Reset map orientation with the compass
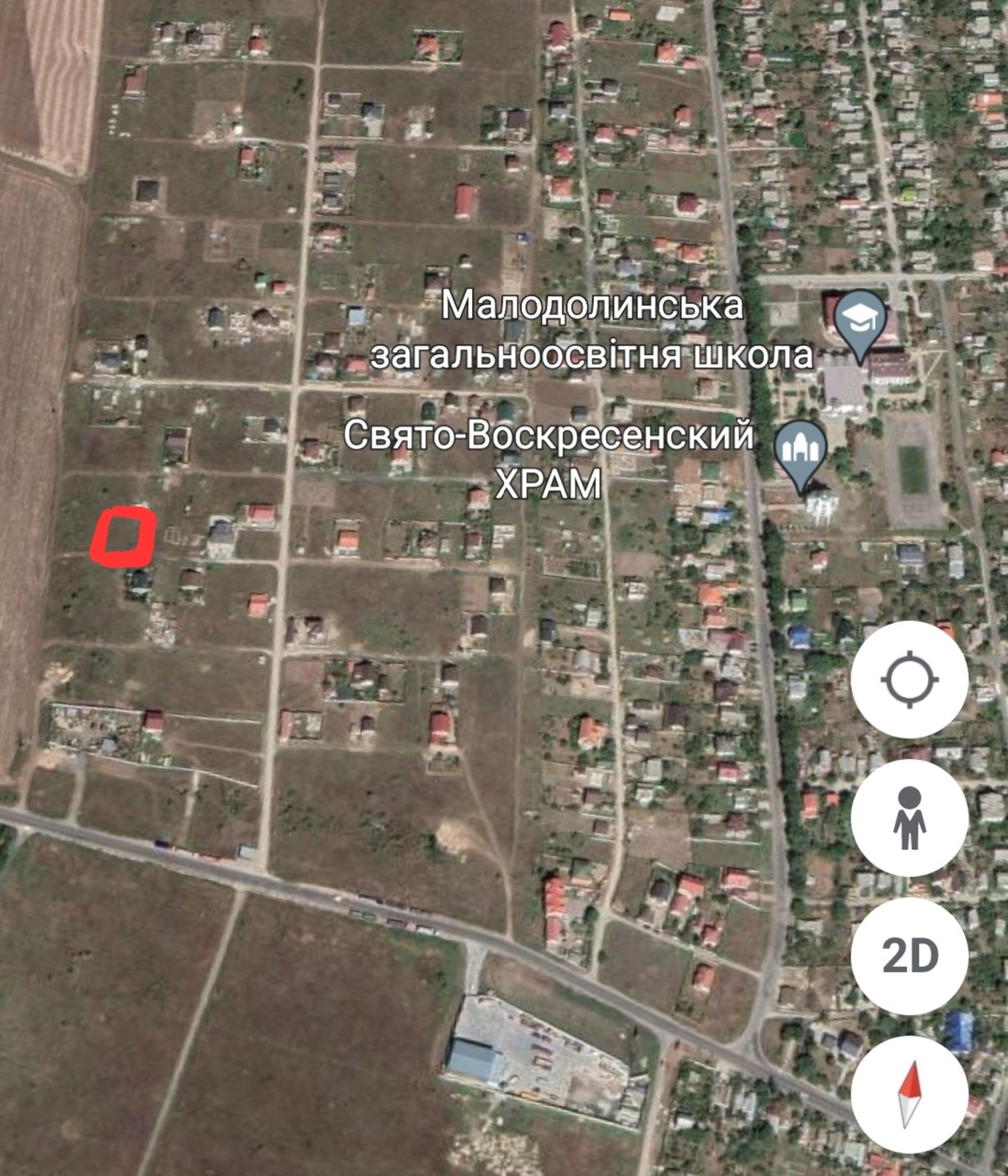The image size is (1008, 1176). coord(909,1094)
